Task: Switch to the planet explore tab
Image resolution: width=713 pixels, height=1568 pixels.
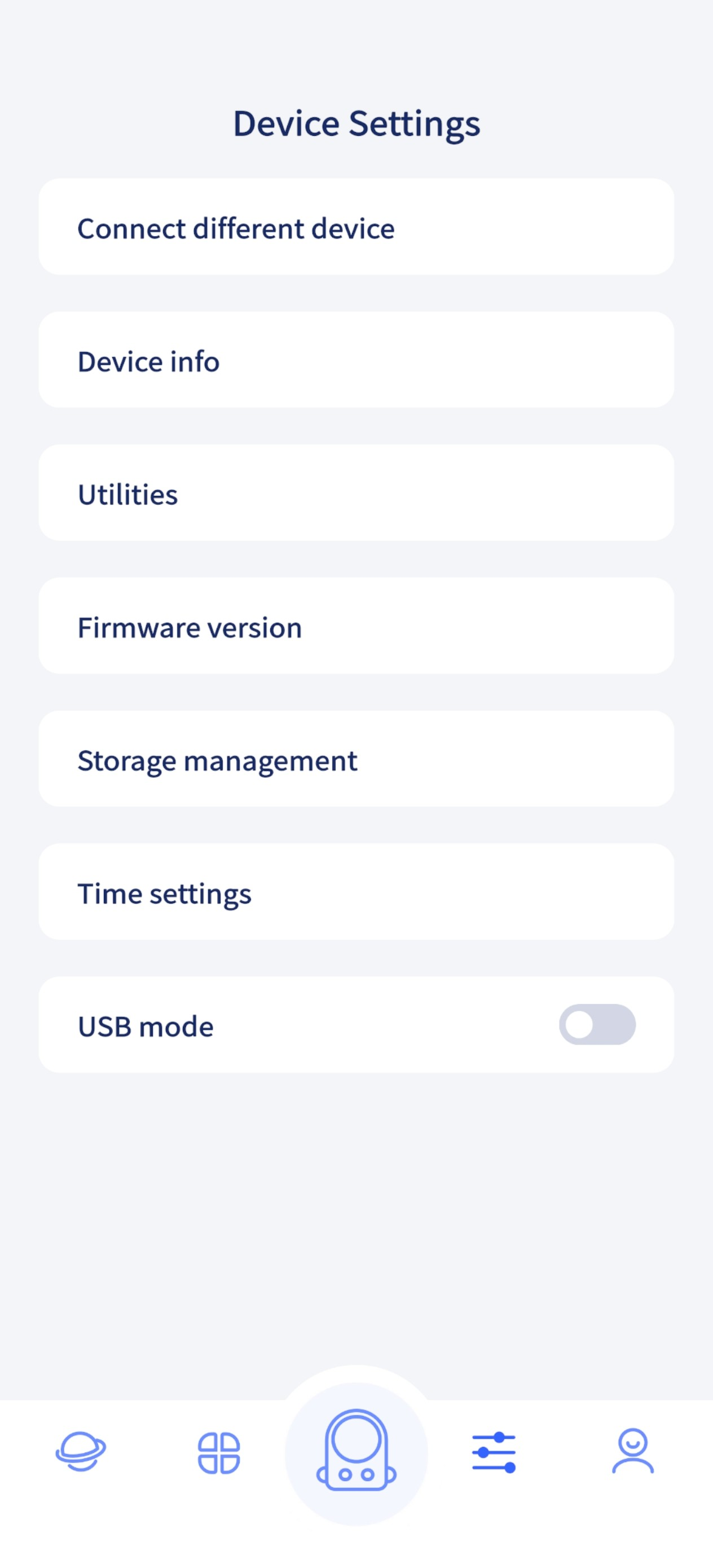Action: click(x=81, y=1452)
